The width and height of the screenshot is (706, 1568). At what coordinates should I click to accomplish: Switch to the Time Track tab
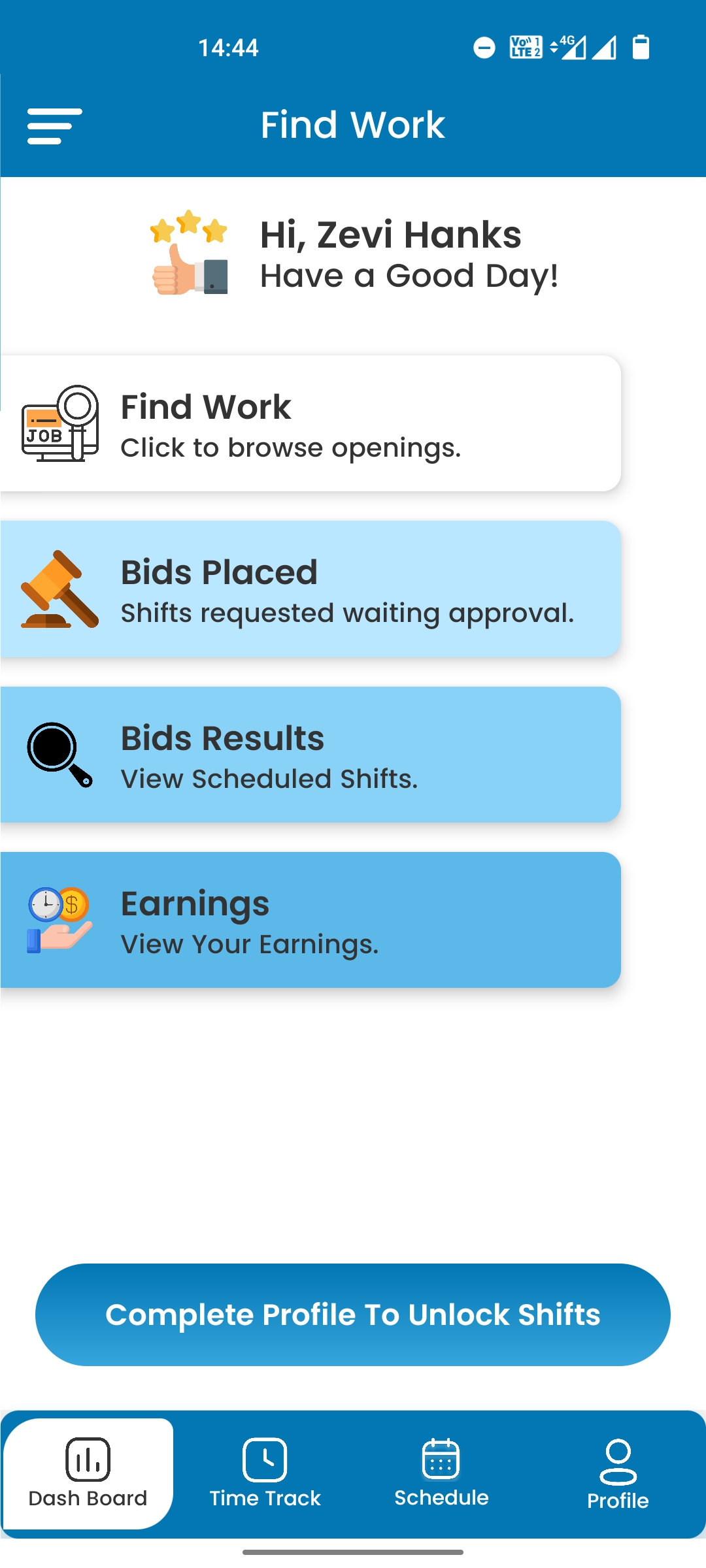click(x=265, y=1473)
